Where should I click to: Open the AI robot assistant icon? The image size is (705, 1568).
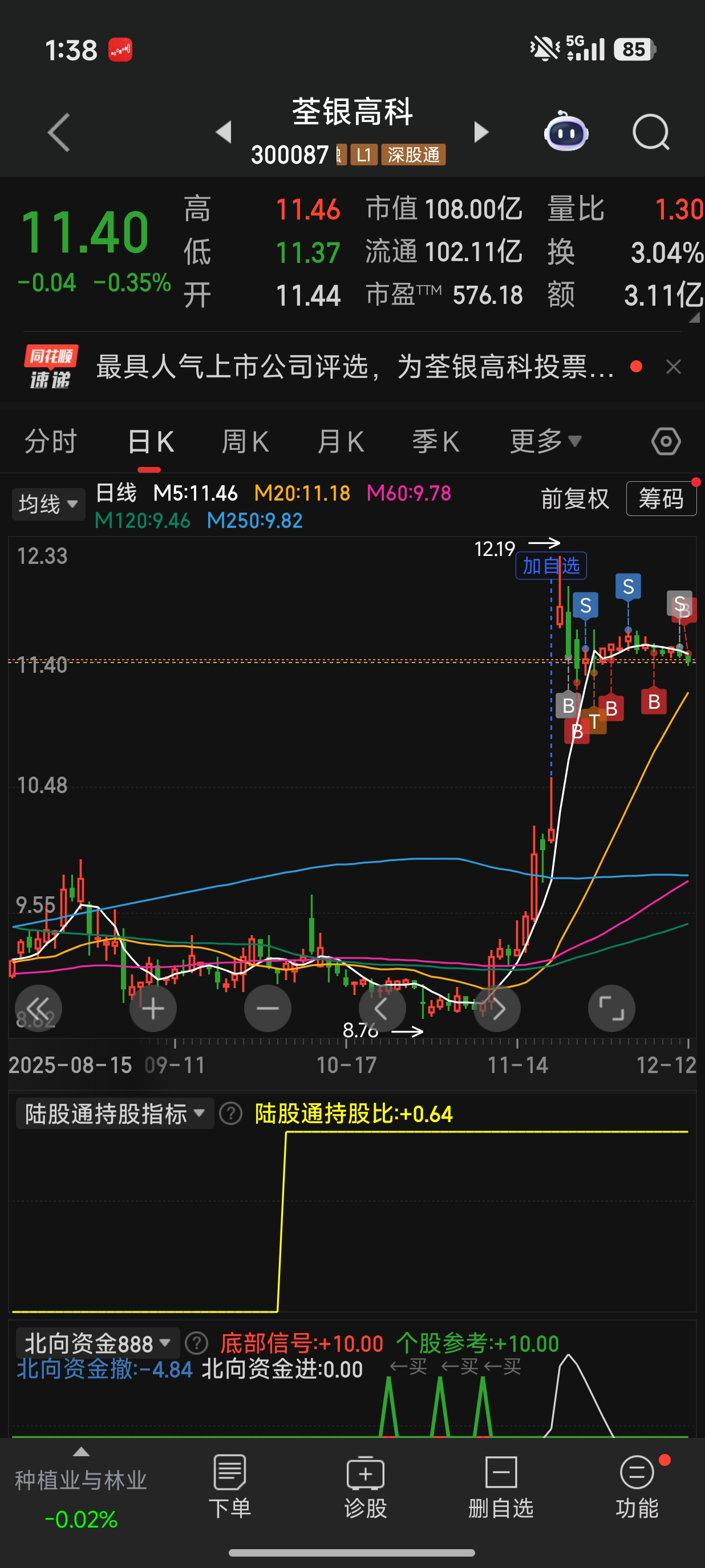click(566, 132)
